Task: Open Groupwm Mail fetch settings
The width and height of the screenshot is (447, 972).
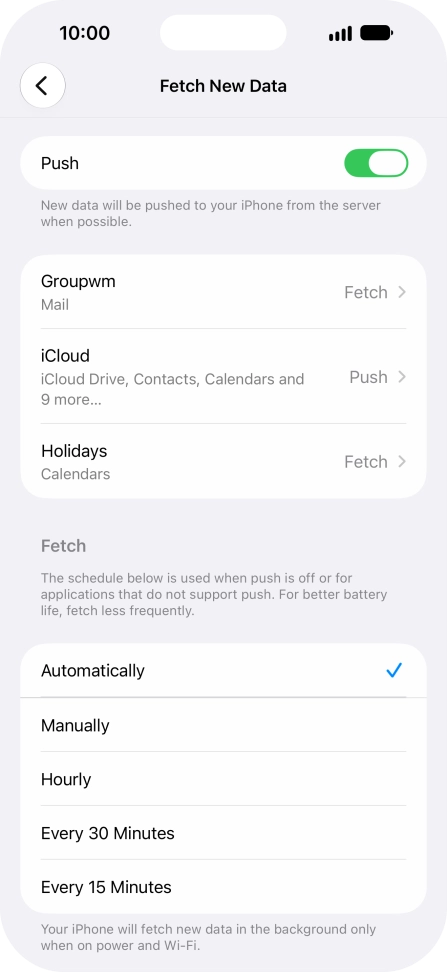Action: [223, 292]
